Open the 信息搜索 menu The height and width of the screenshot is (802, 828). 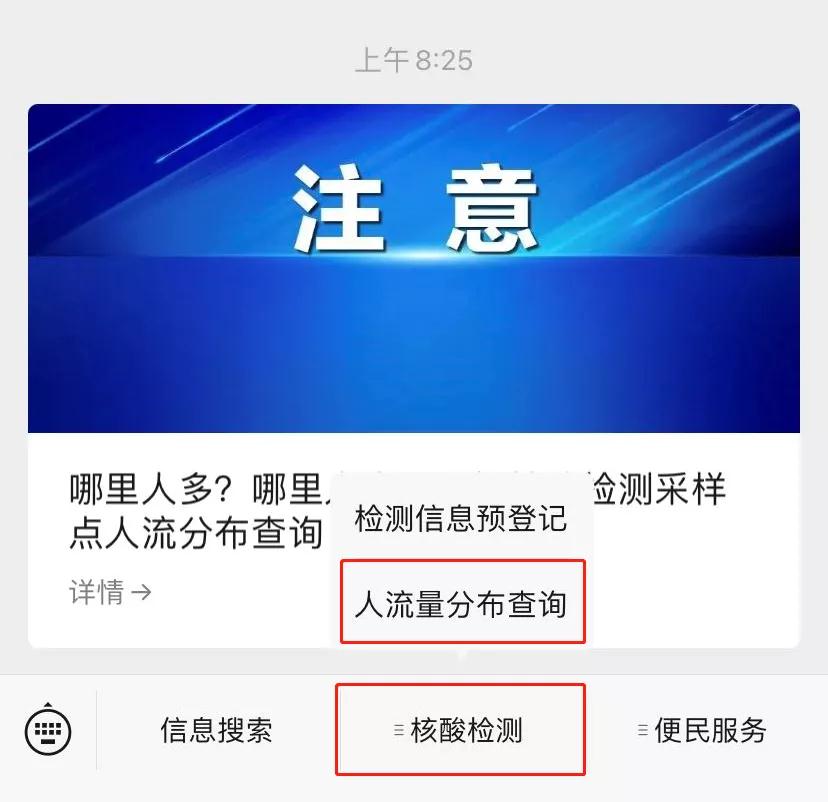pos(216,731)
